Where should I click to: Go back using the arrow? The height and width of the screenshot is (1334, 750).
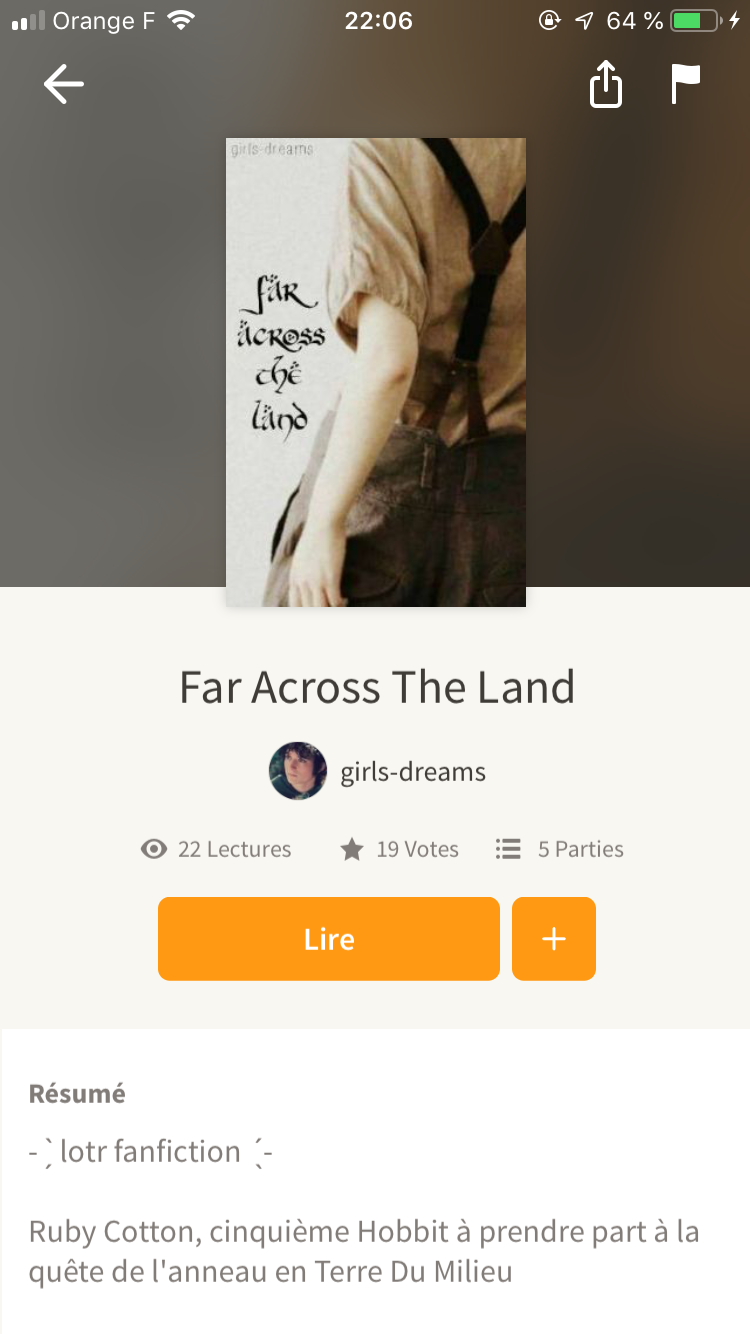(x=64, y=85)
